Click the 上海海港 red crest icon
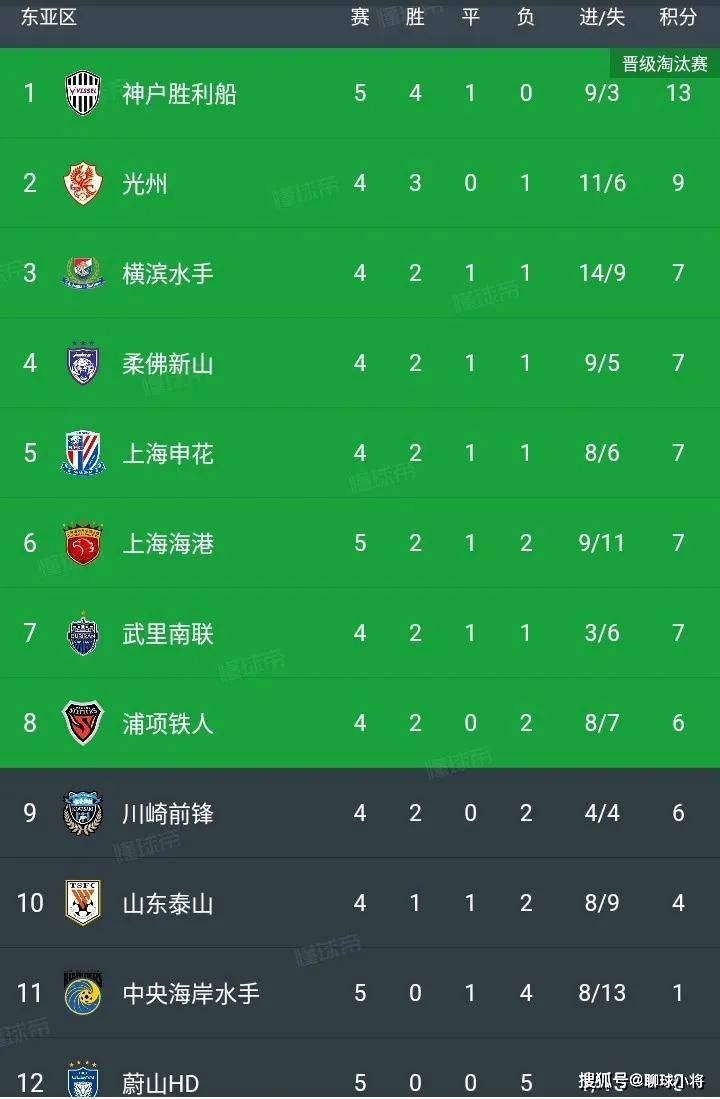This screenshot has height=1099, width=720. pyautogui.click(x=82, y=543)
